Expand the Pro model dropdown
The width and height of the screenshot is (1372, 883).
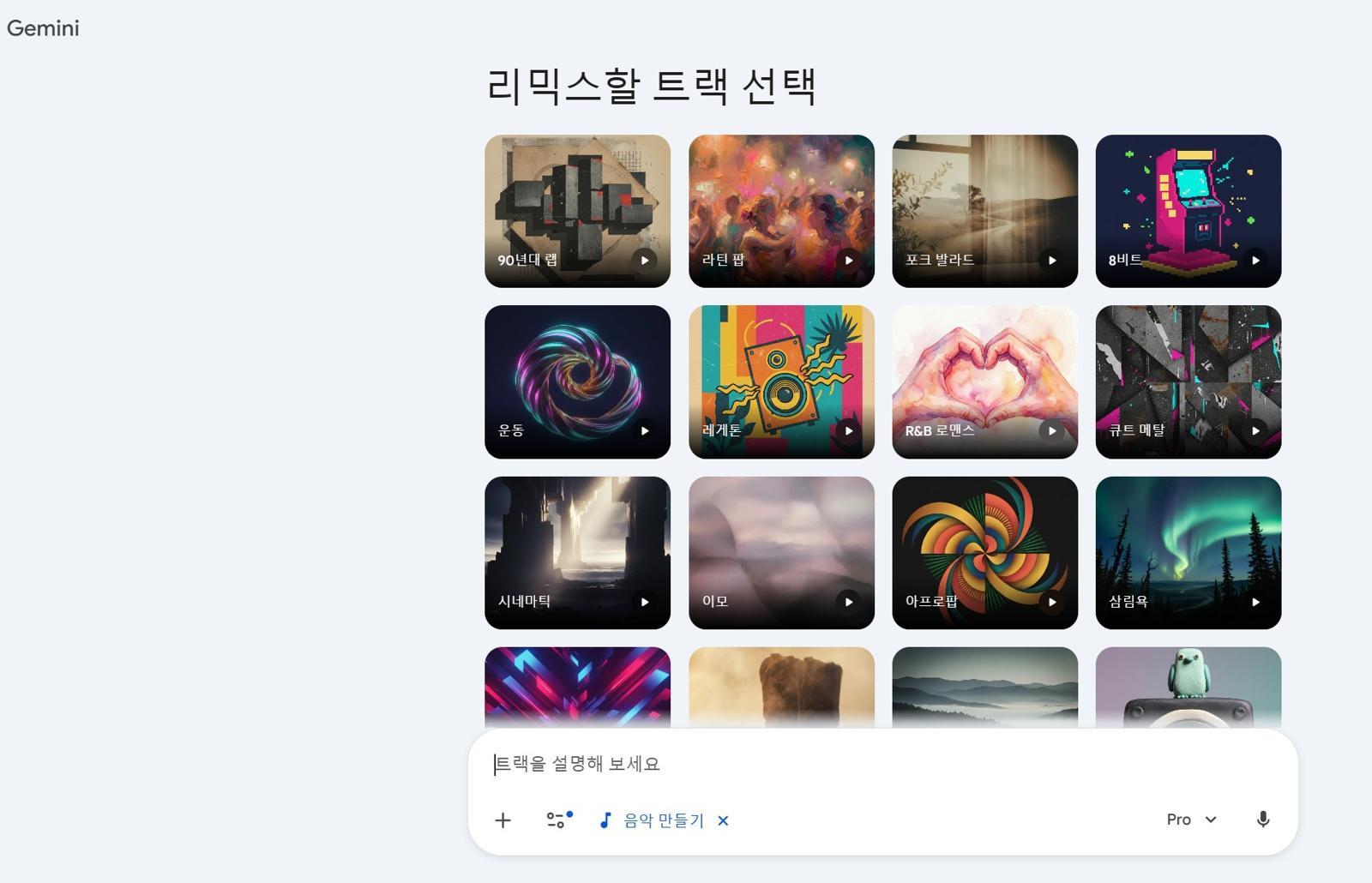[1191, 820]
